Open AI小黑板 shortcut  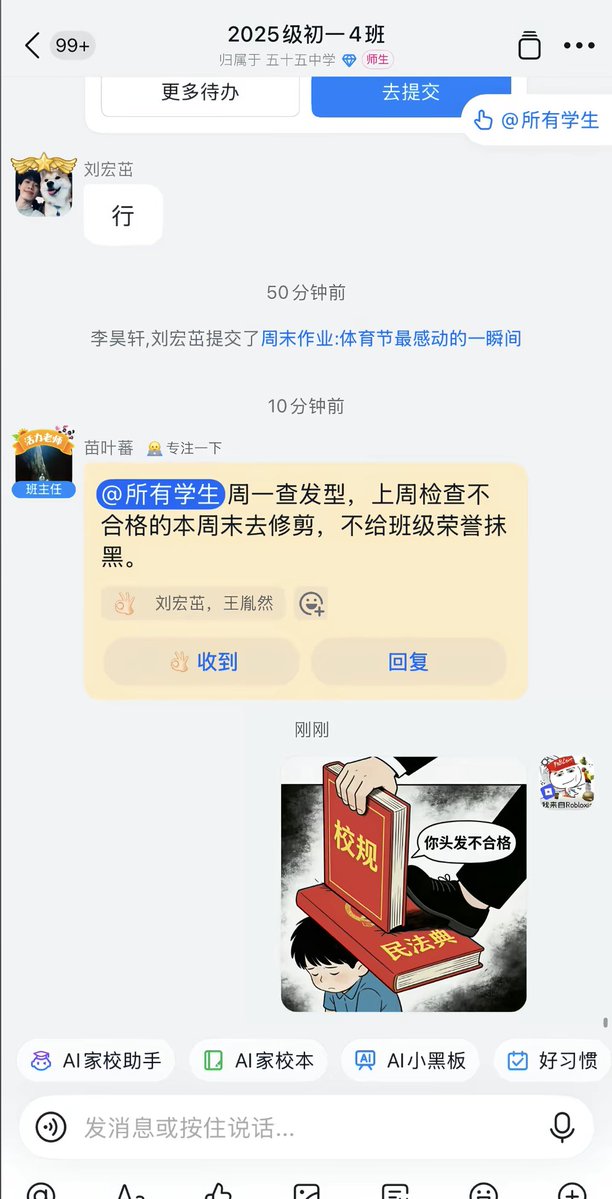tap(411, 1060)
